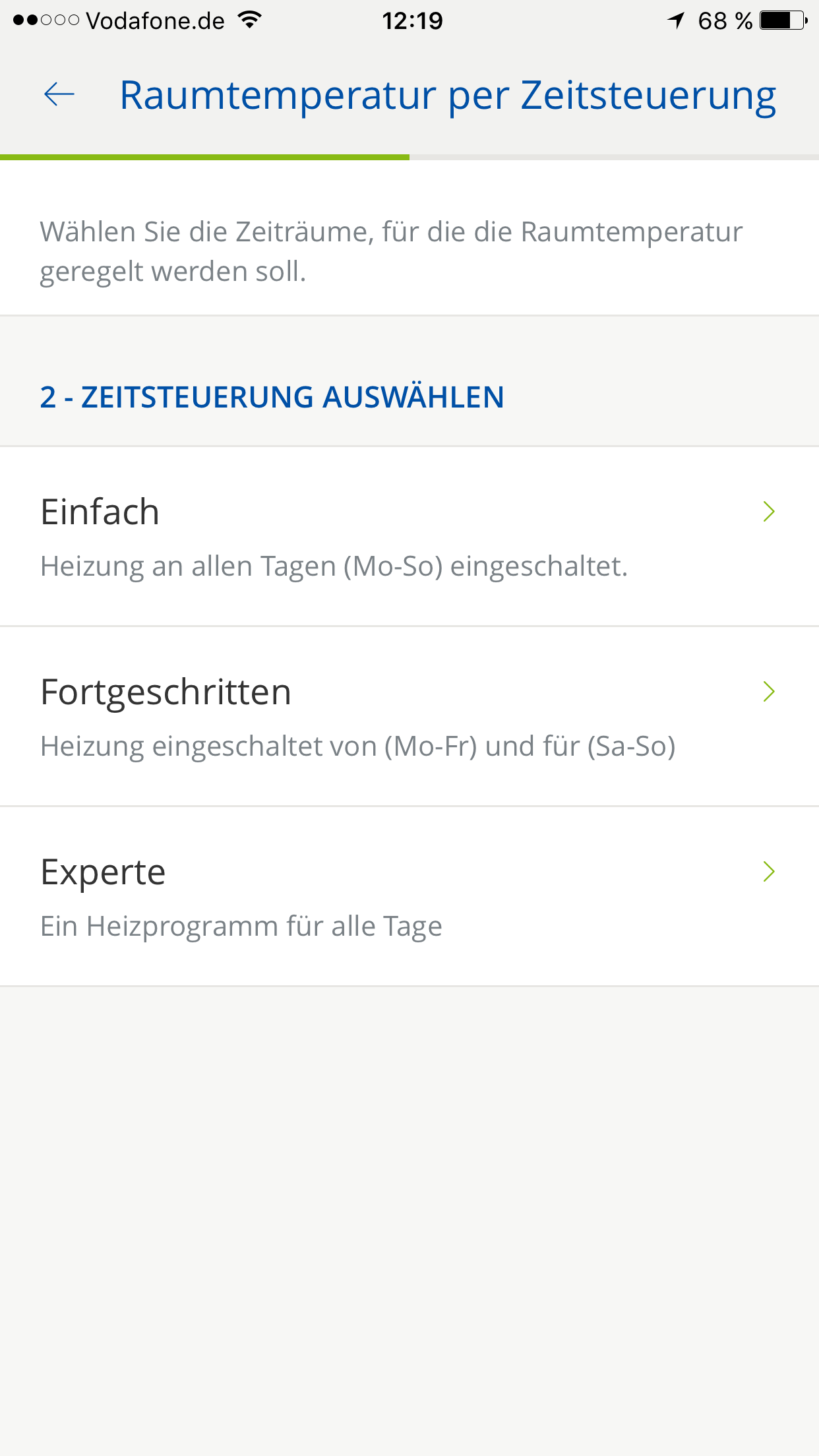Viewport: 819px width, 1456px height.
Task: Open the Fortgeschritten schedule option
Action: click(x=409, y=716)
